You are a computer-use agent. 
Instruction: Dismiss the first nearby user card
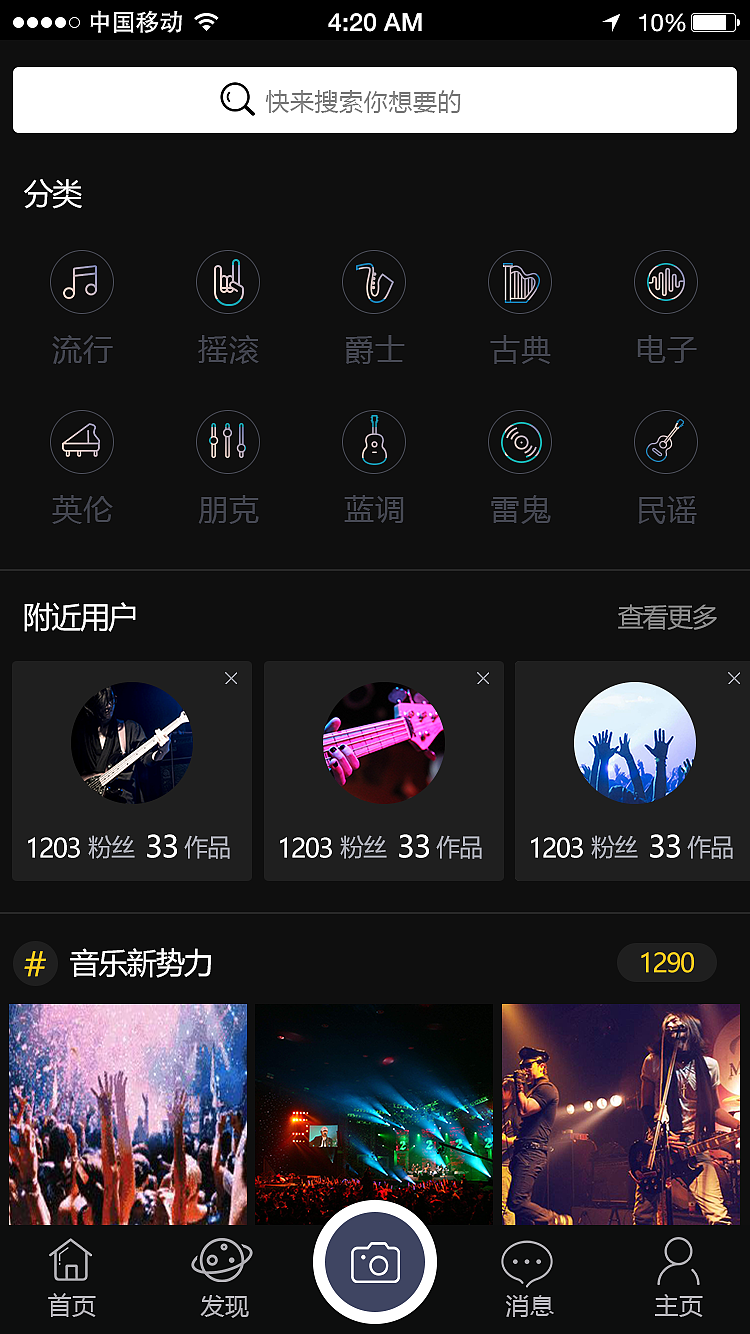(x=231, y=678)
